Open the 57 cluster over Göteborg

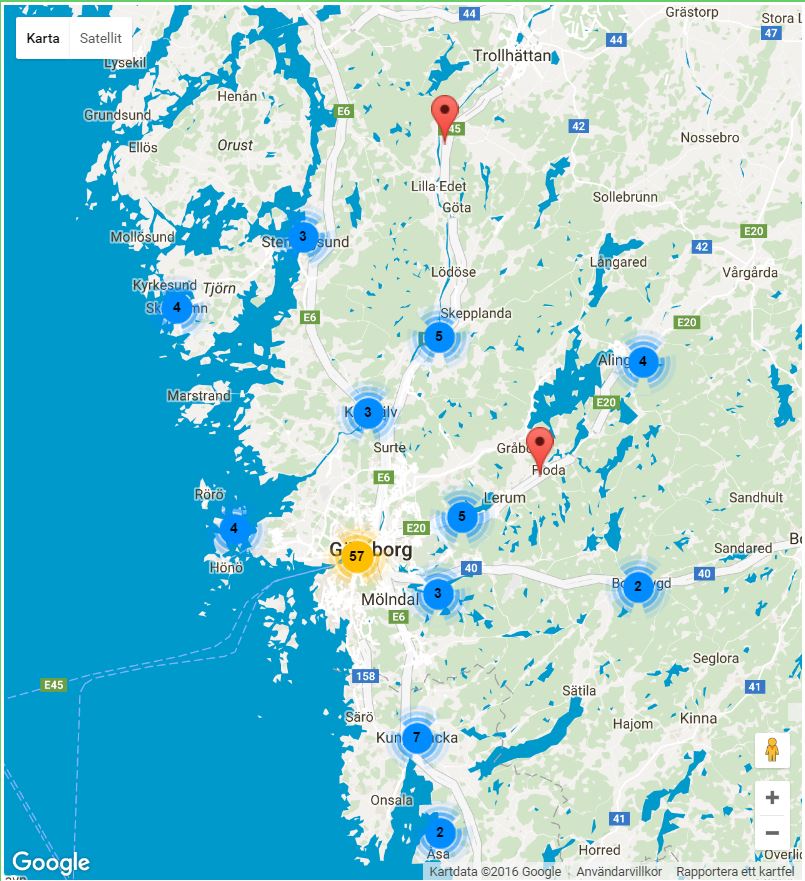click(x=356, y=555)
